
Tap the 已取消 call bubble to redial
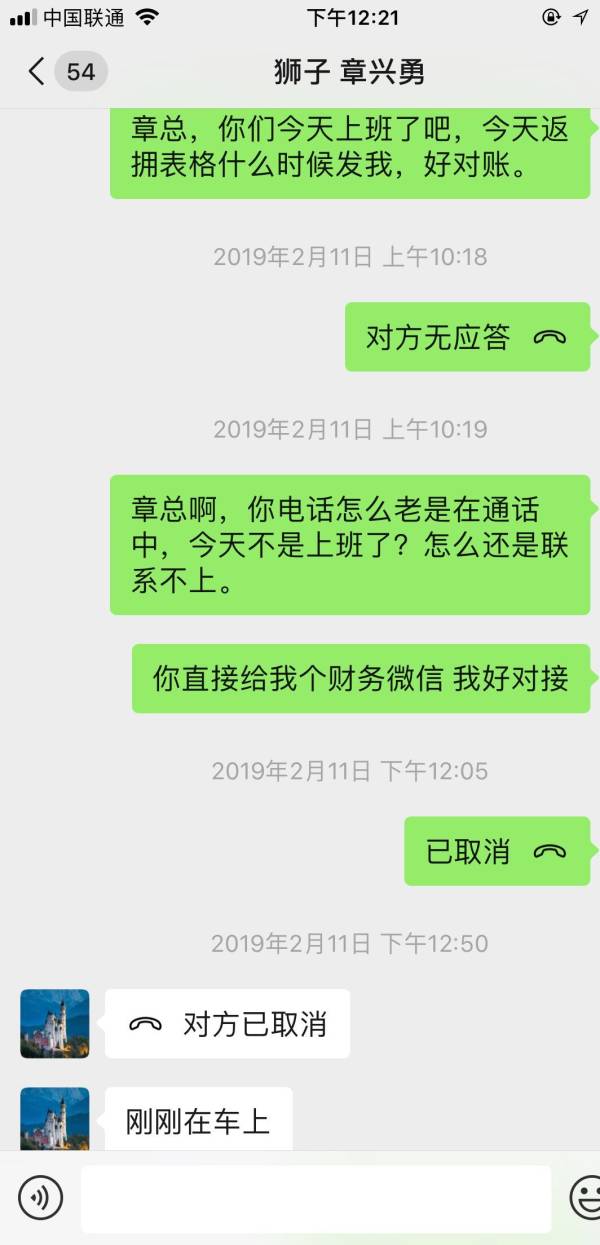point(496,852)
